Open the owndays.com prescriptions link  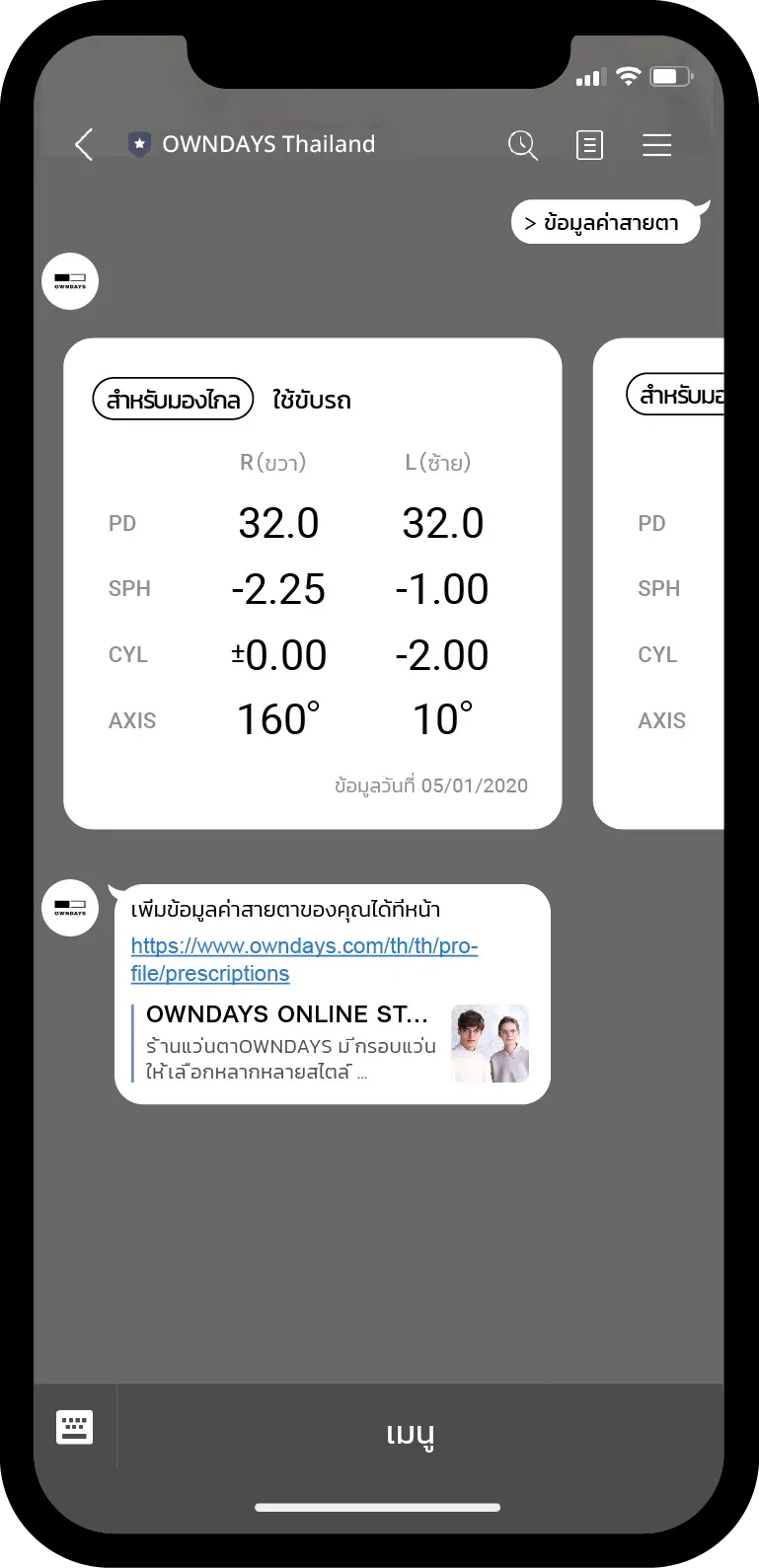pos(304,959)
